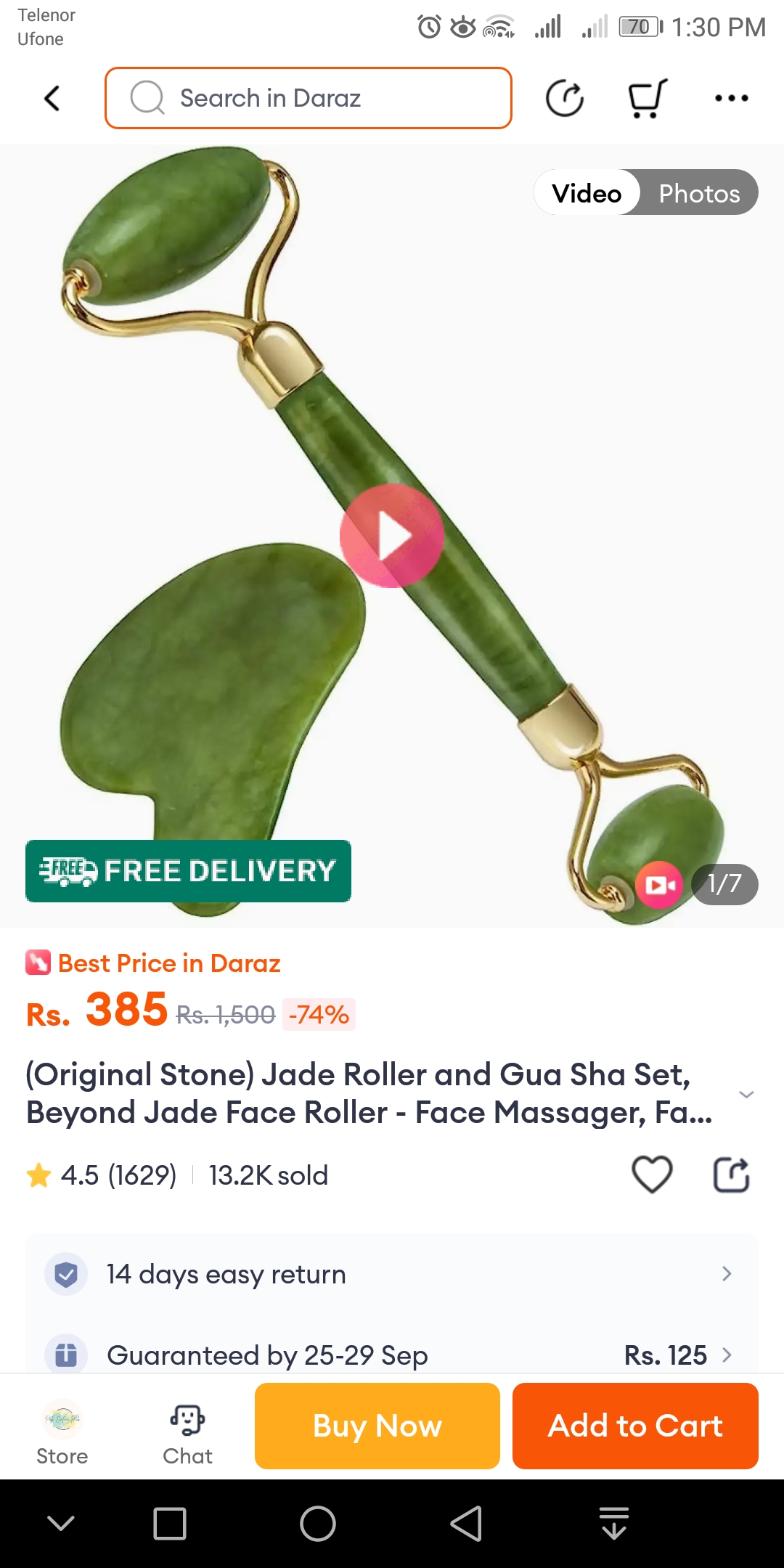Open Chat with the seller
Screen dimensions: 784x1568
pos(187,1432)
